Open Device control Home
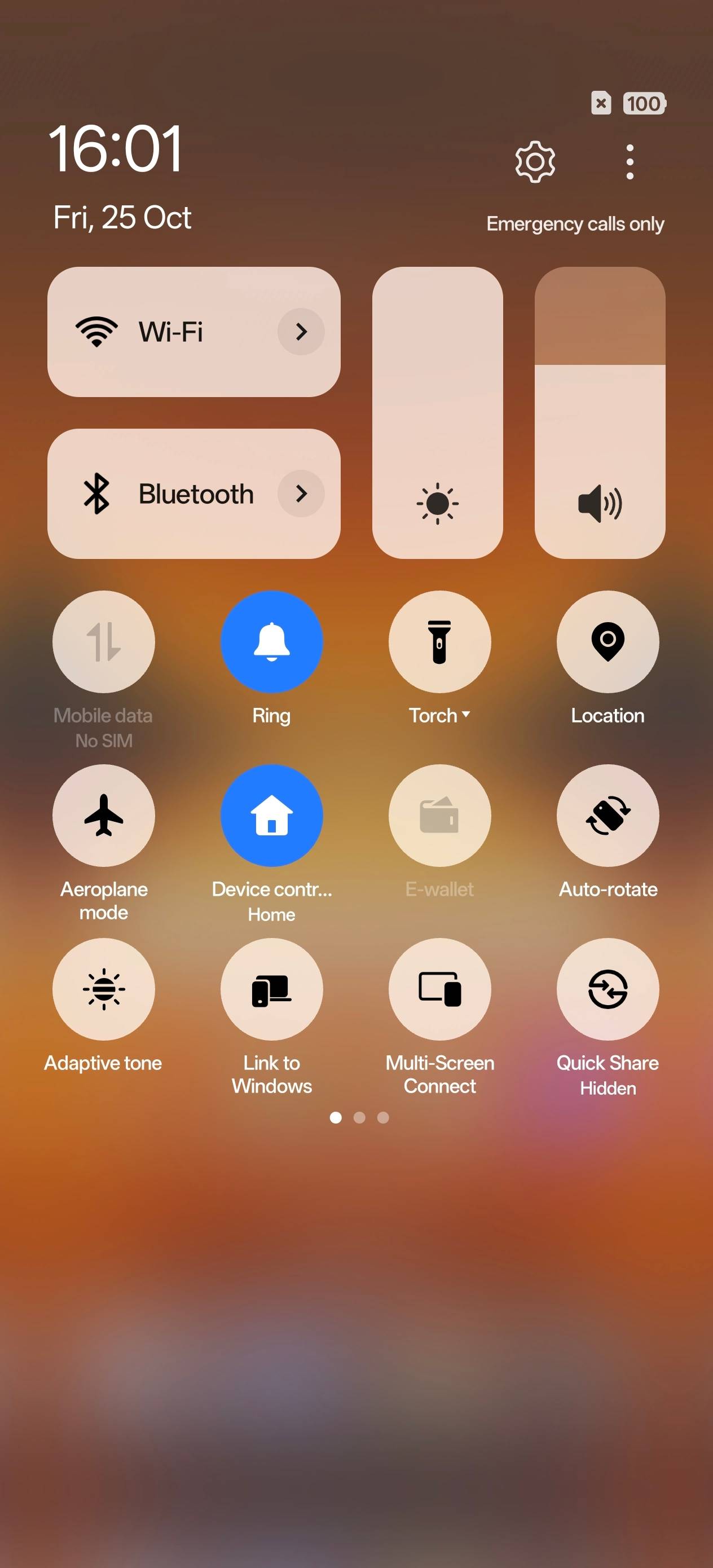Viewport: 713px width, 1568px height. coord(271,816)
